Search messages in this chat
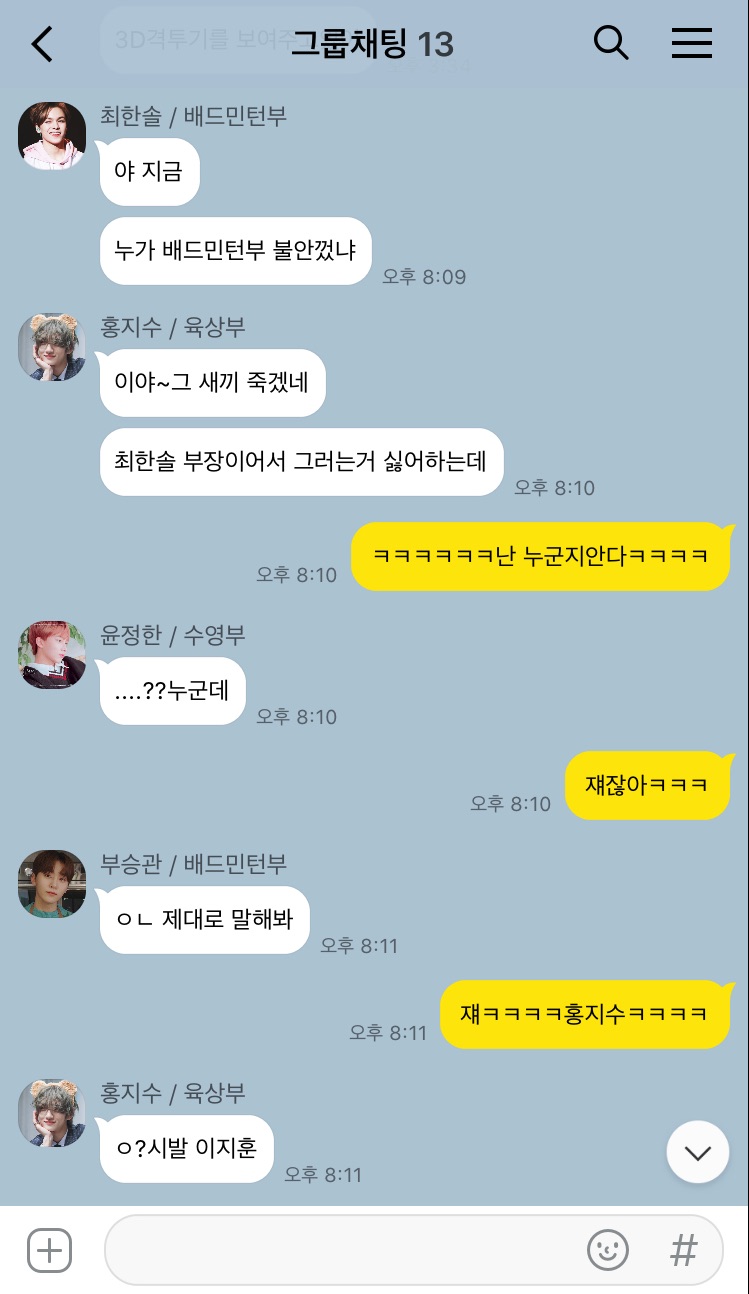 point(611,43)
